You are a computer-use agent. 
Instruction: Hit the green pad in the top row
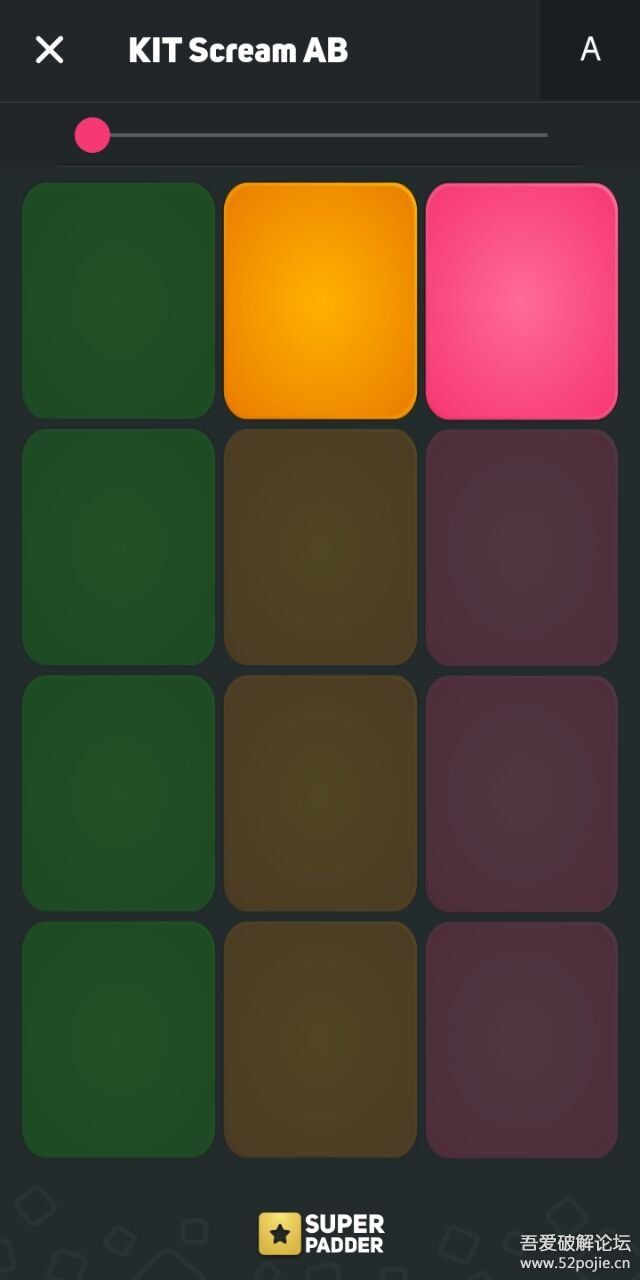[118, 301]
